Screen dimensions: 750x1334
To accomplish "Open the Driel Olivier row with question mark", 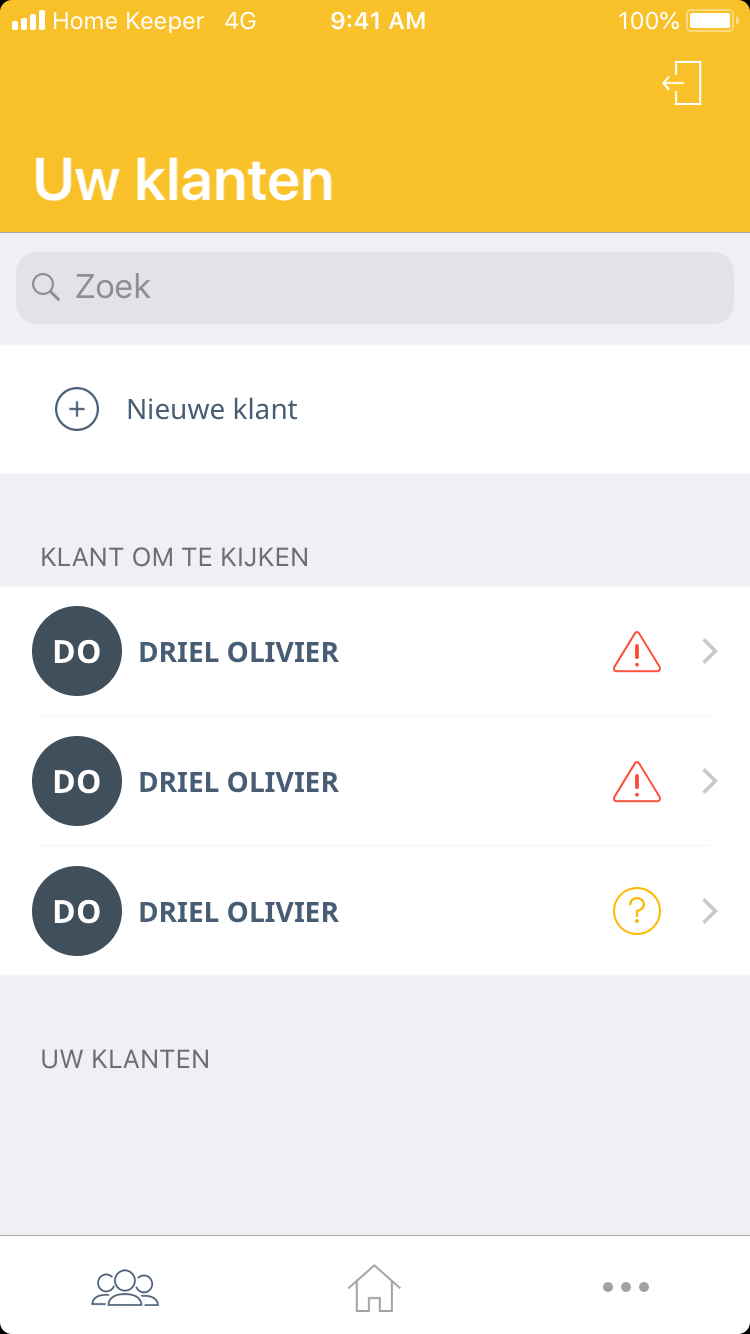I will (x=375, y=911).
